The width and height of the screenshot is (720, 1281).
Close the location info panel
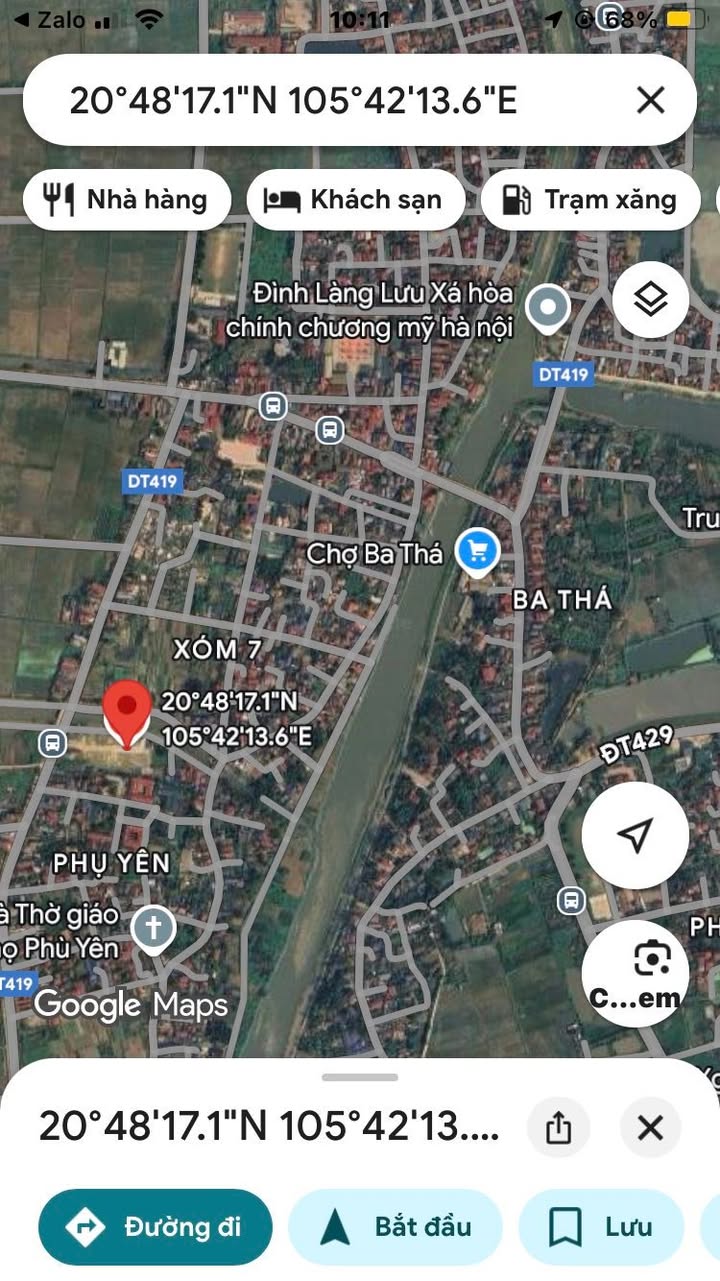tap(651, 1128)
